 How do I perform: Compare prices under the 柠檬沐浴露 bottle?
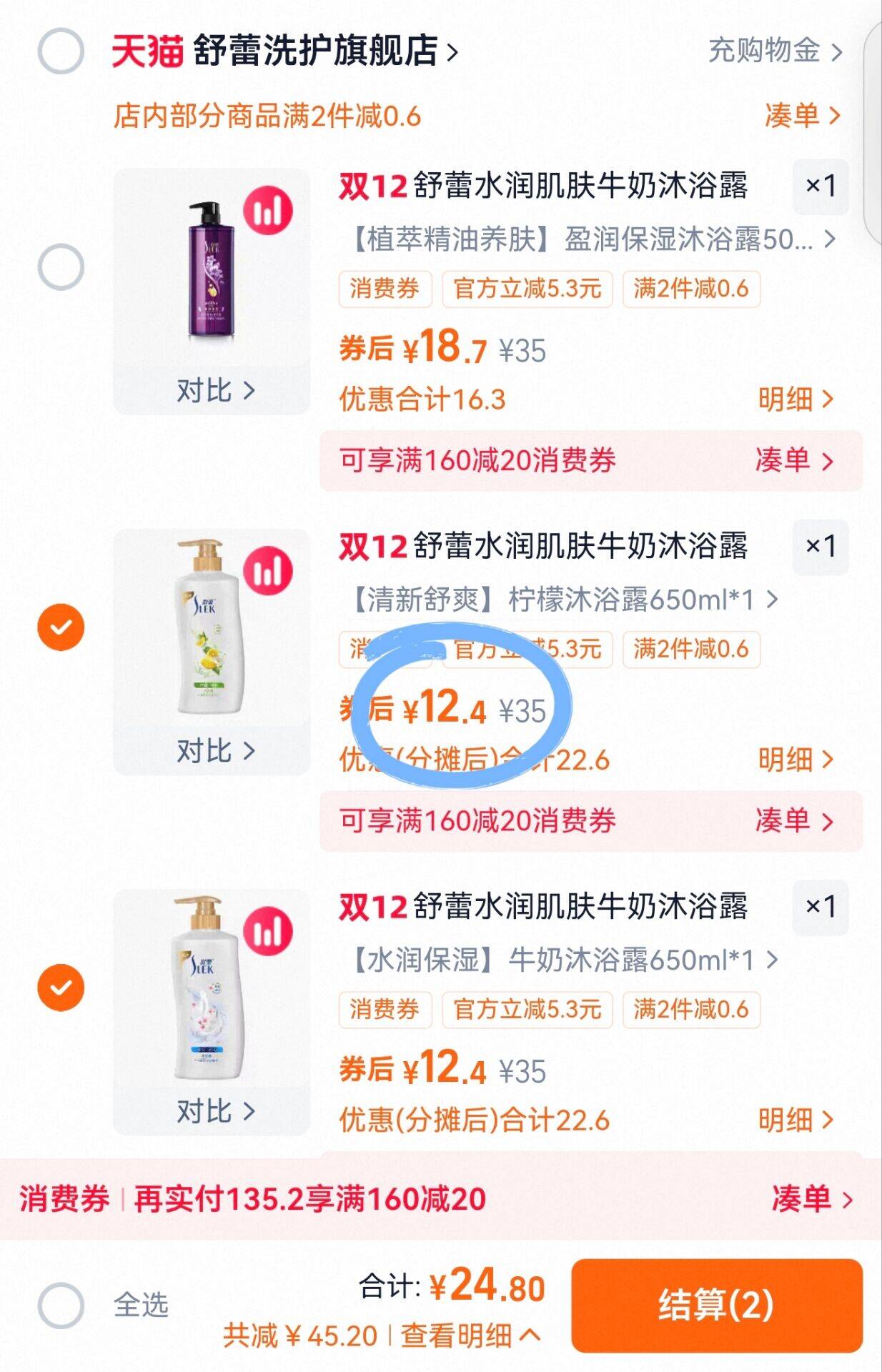click(214, 751)
